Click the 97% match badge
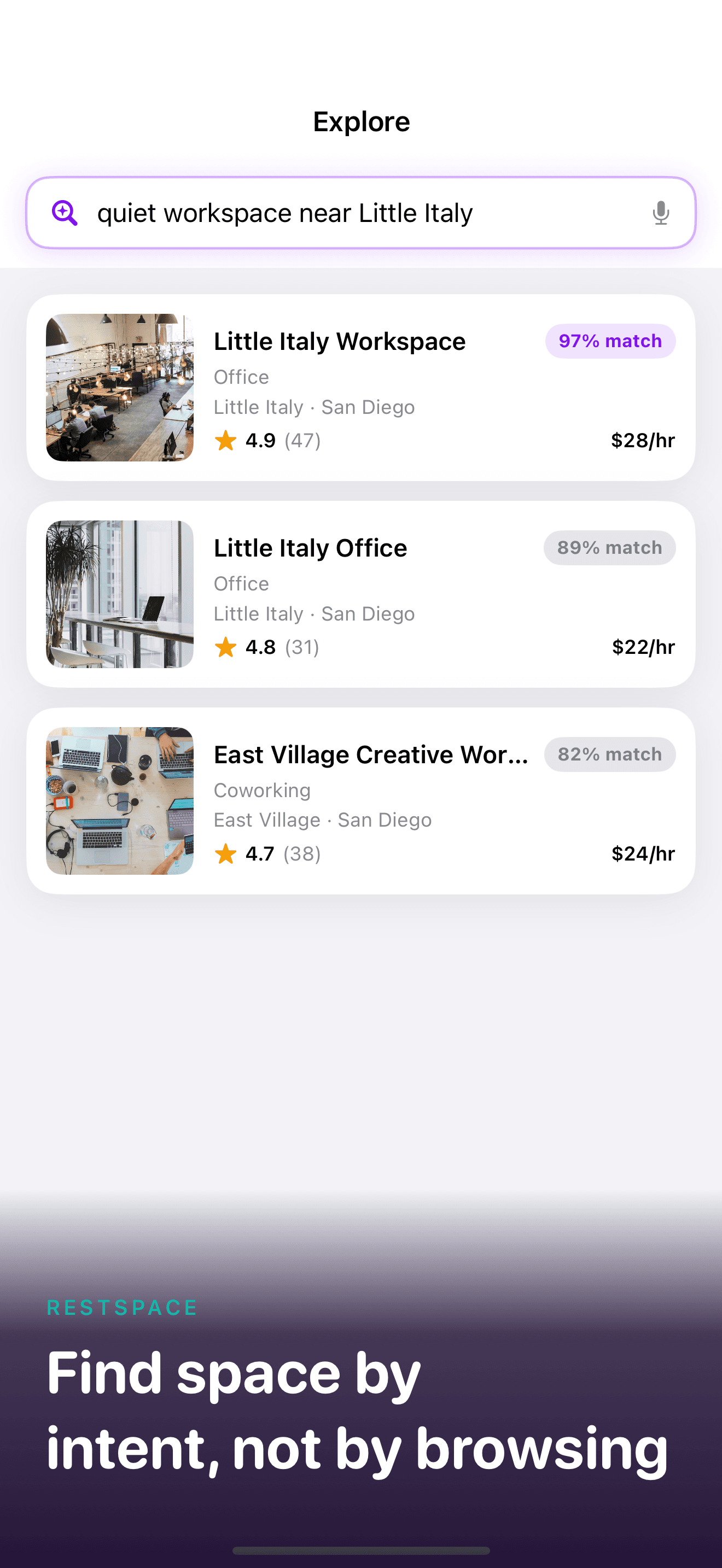722x1568 pixels. point(610,341)
